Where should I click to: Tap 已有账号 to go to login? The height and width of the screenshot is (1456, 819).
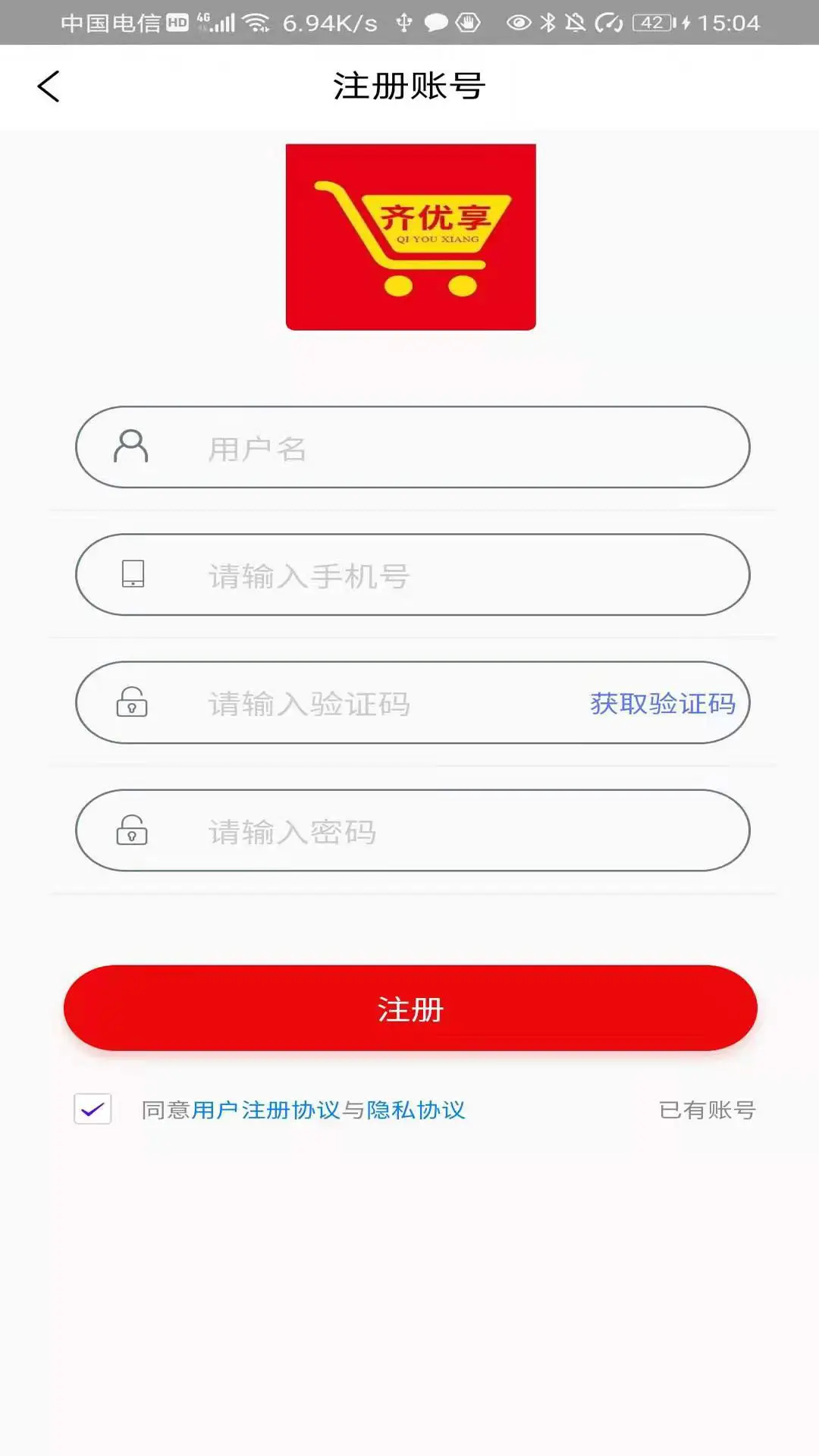(x=708, y=1110)
